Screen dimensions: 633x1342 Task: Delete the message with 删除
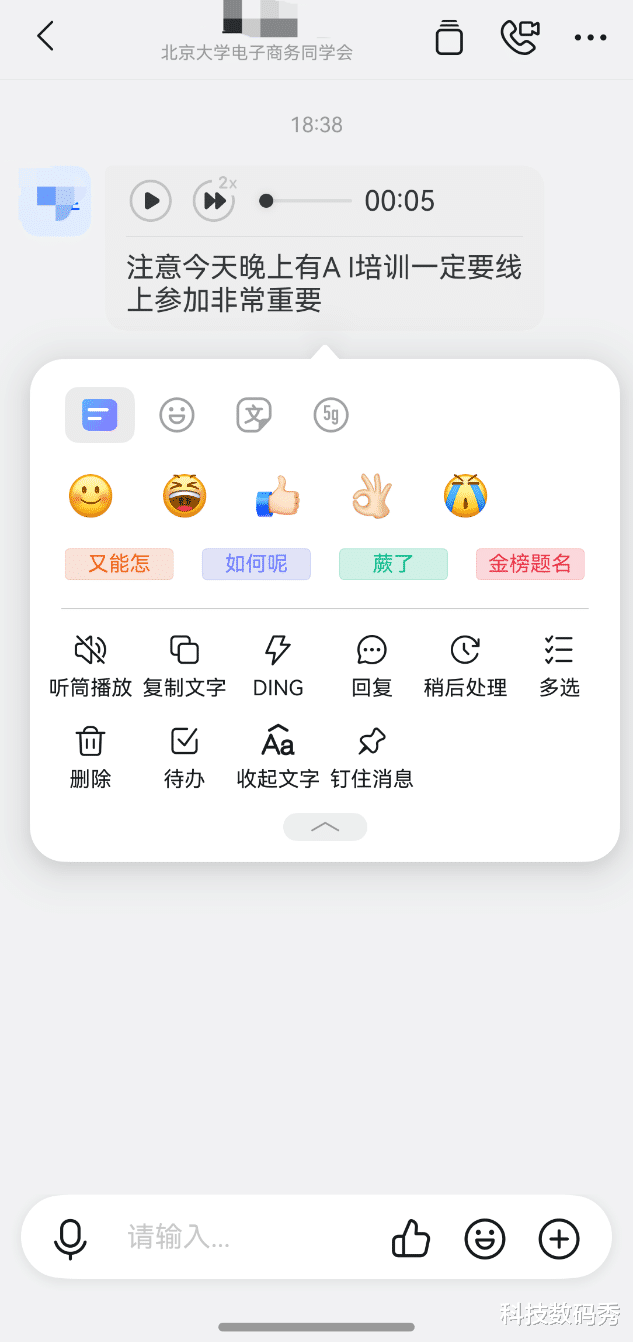(x=90, y=758)
